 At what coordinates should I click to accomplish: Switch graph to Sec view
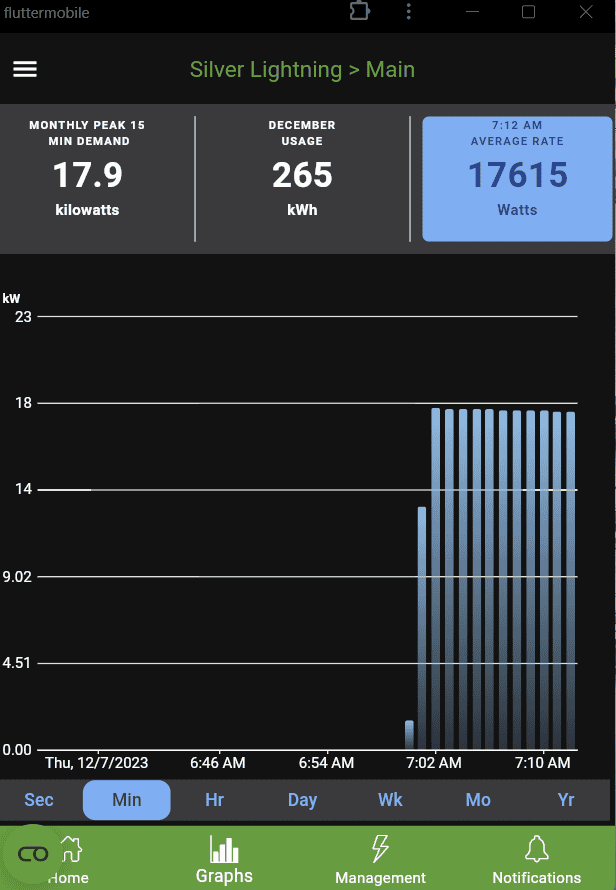[x=39, y=800]
